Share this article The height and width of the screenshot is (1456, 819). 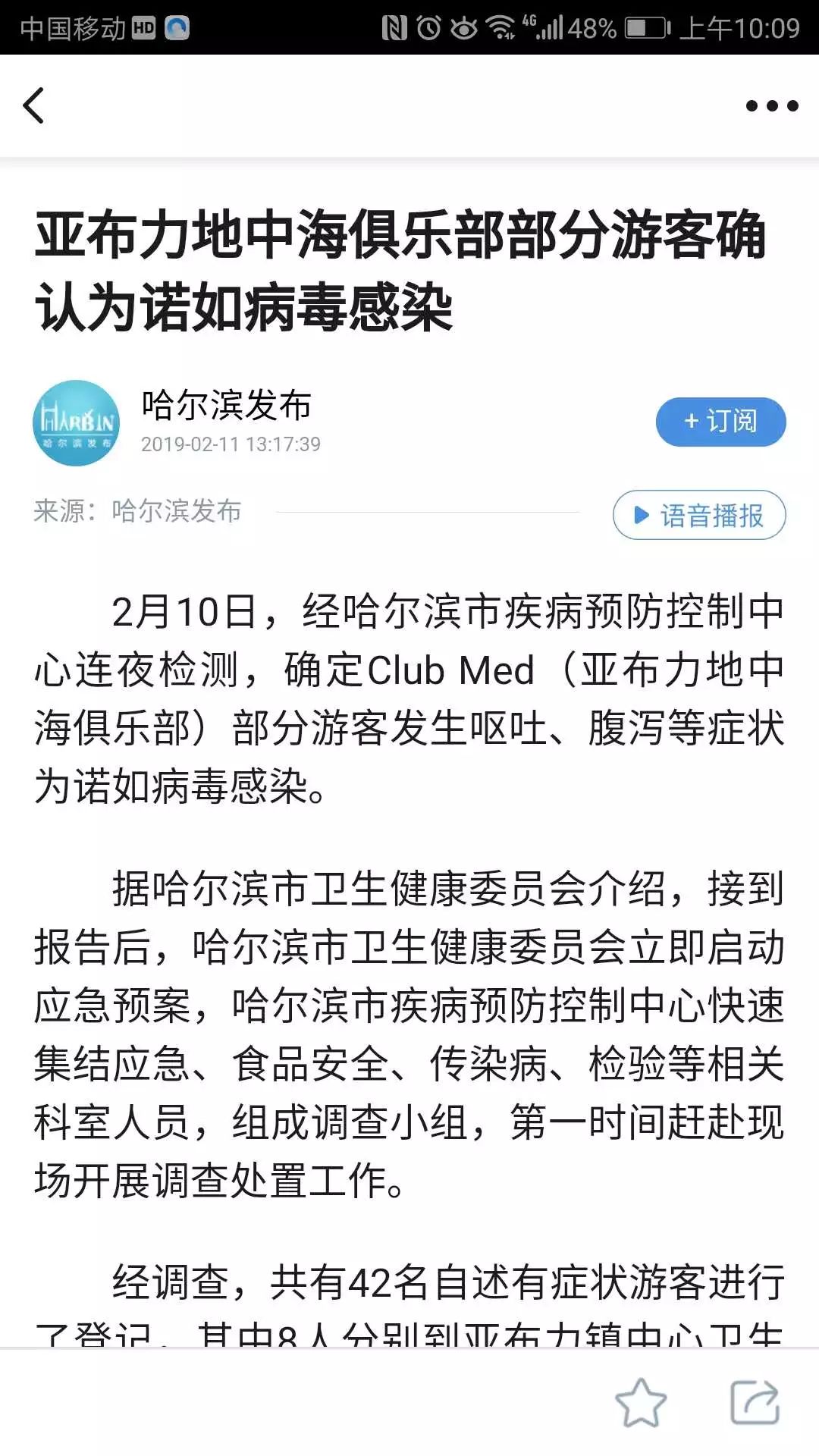(x=755, y=1402)
